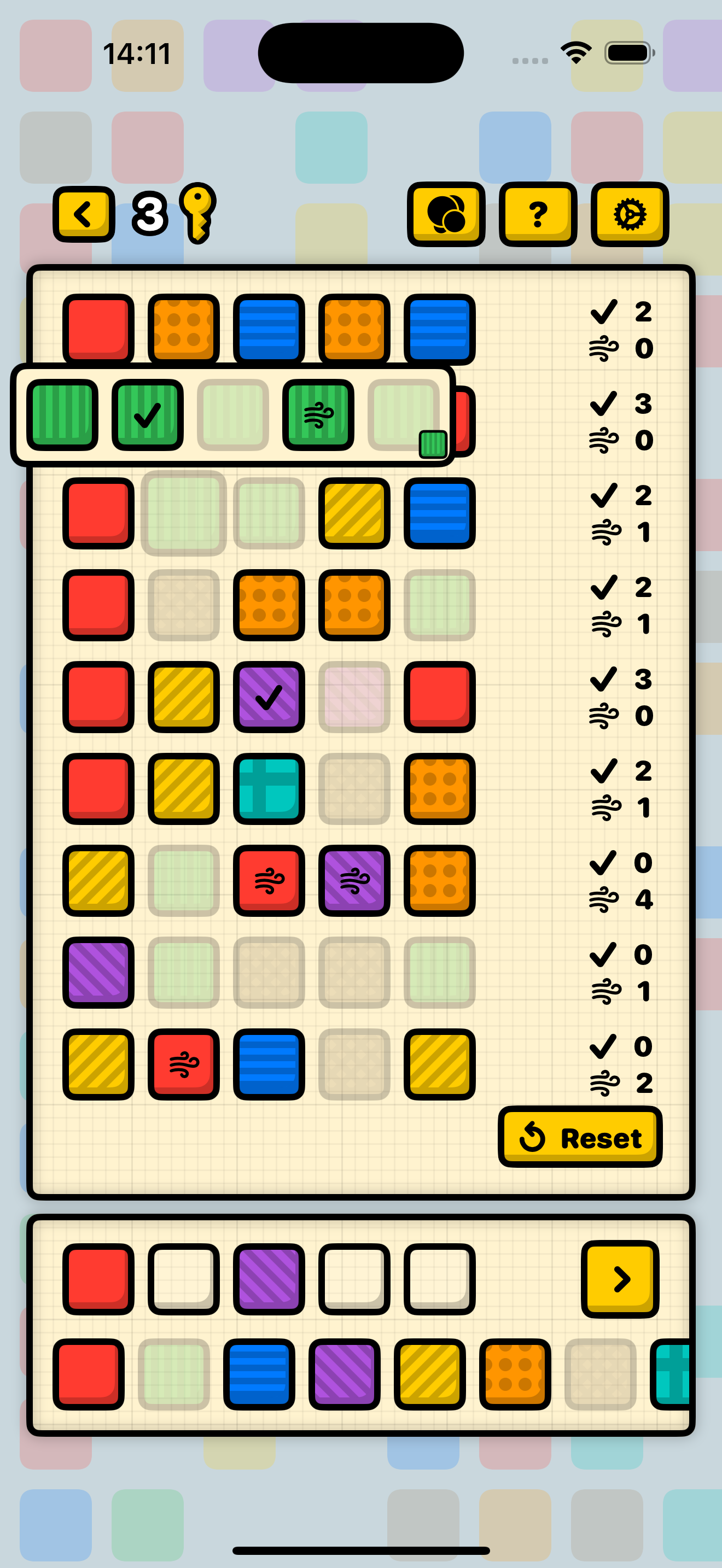Mark green as misplaced with wind icon
The image size is (722, 1568).
[x=318, y=415]
